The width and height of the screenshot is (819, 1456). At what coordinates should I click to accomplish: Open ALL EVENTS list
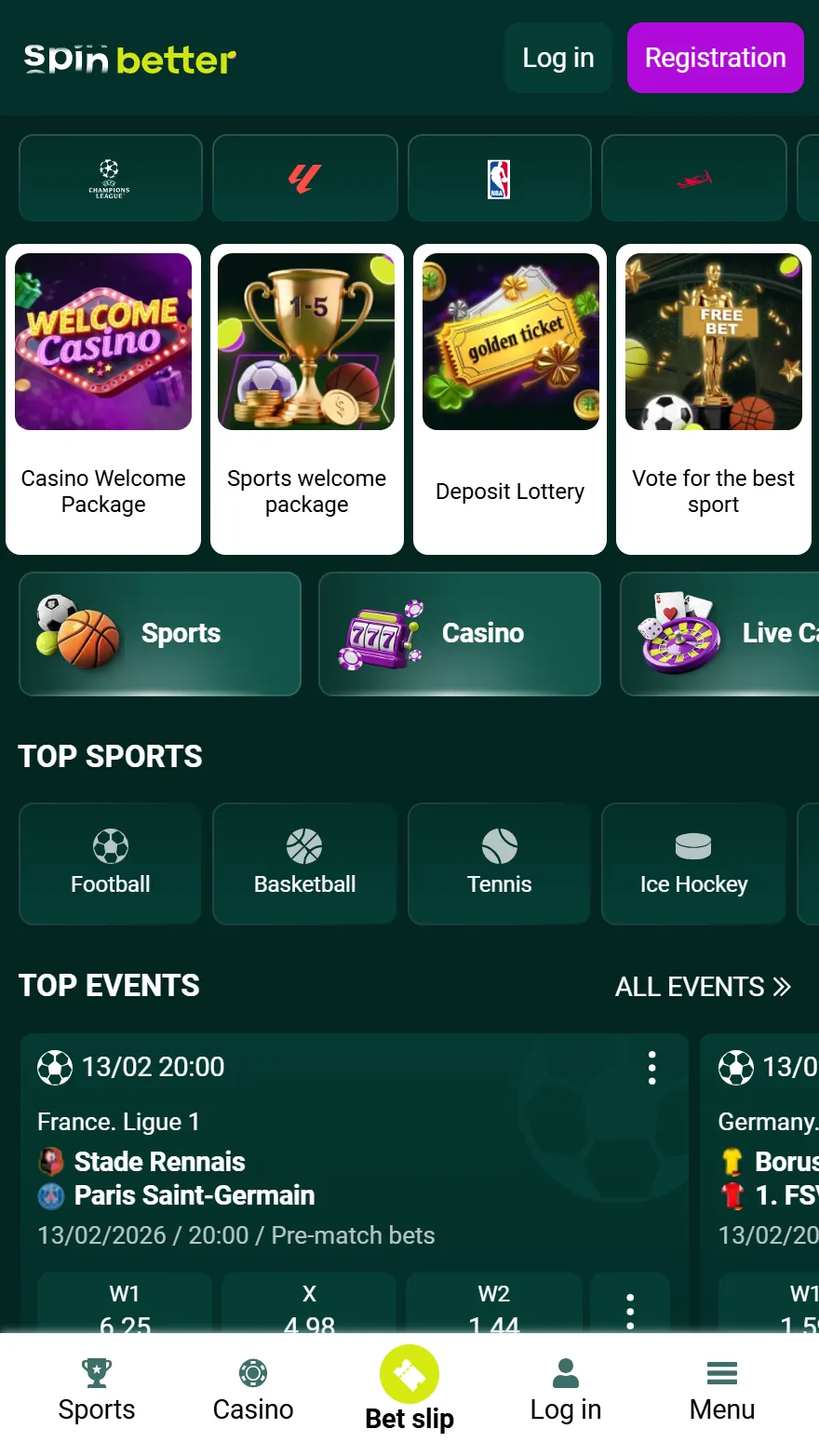704,986
